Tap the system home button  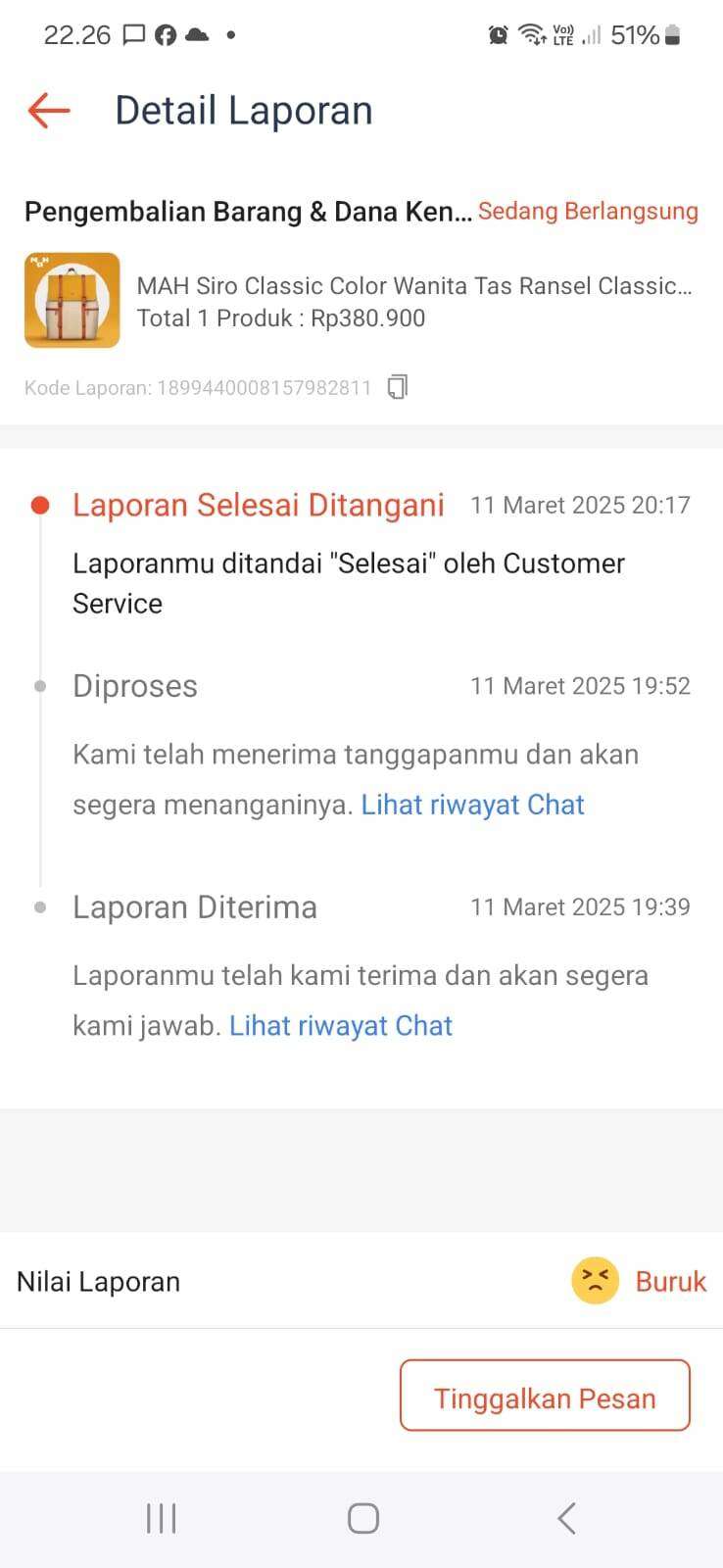pos(363,1518)
